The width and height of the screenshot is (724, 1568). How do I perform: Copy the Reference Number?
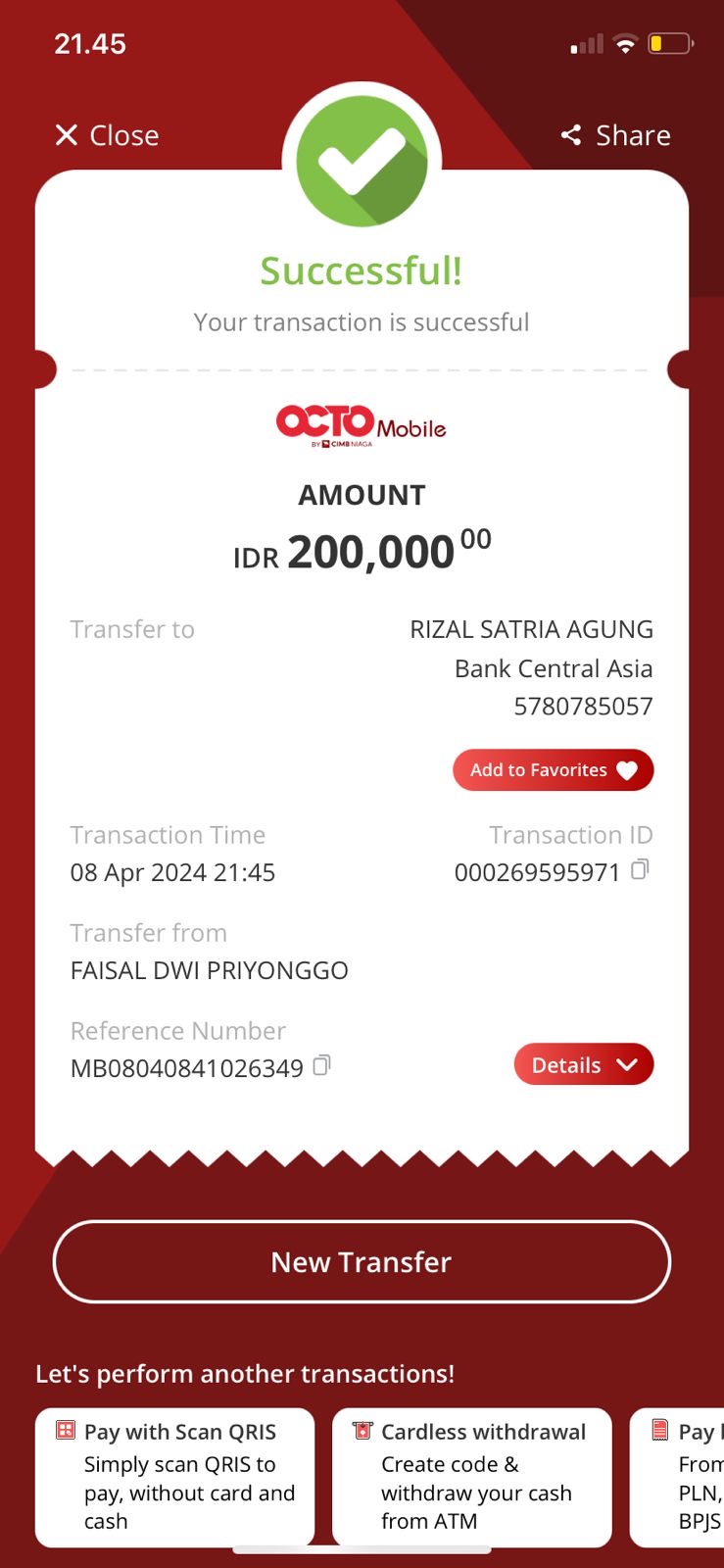point(321,1065)
